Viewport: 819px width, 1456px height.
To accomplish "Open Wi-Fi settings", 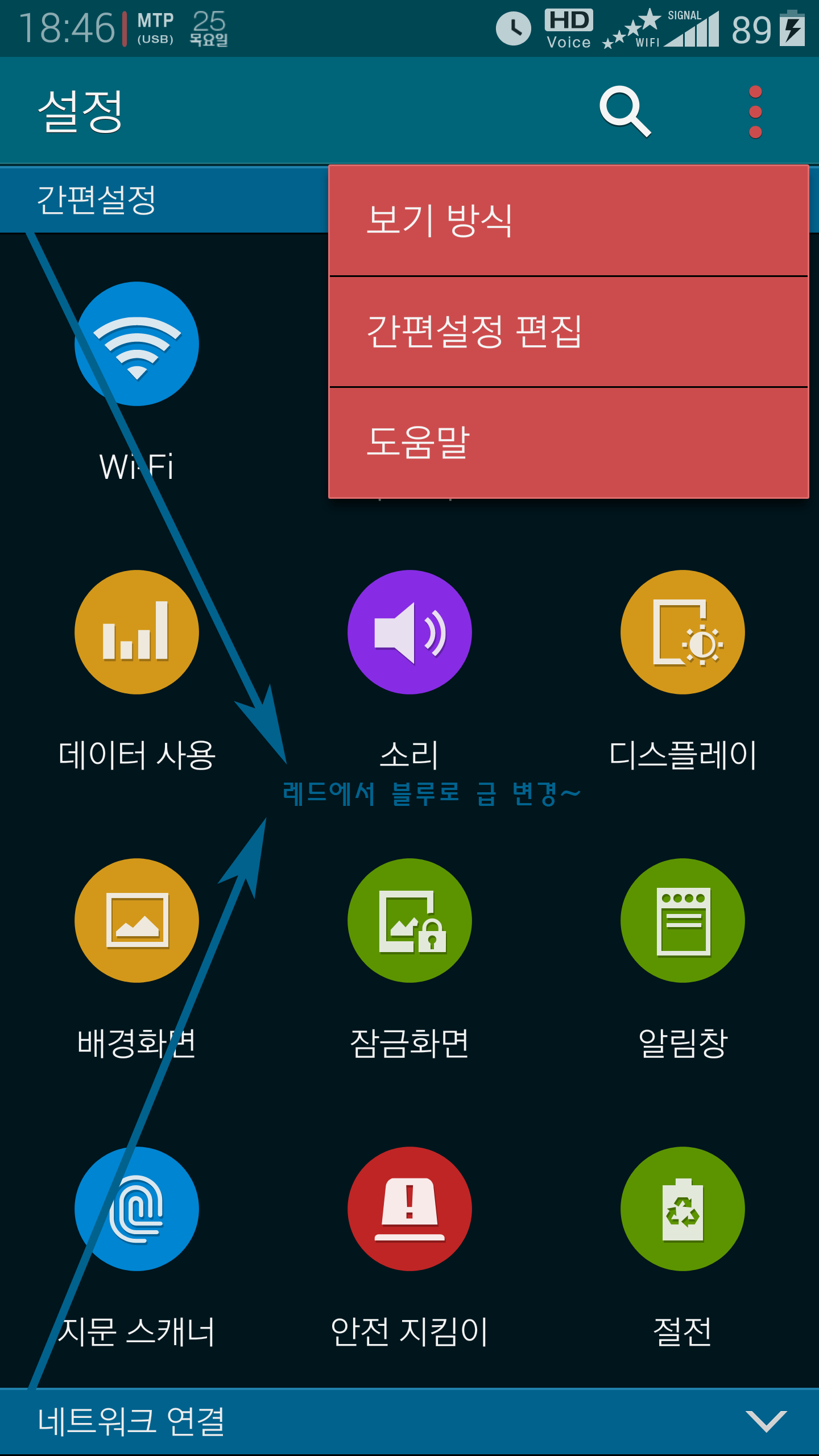I will [136, 345].
